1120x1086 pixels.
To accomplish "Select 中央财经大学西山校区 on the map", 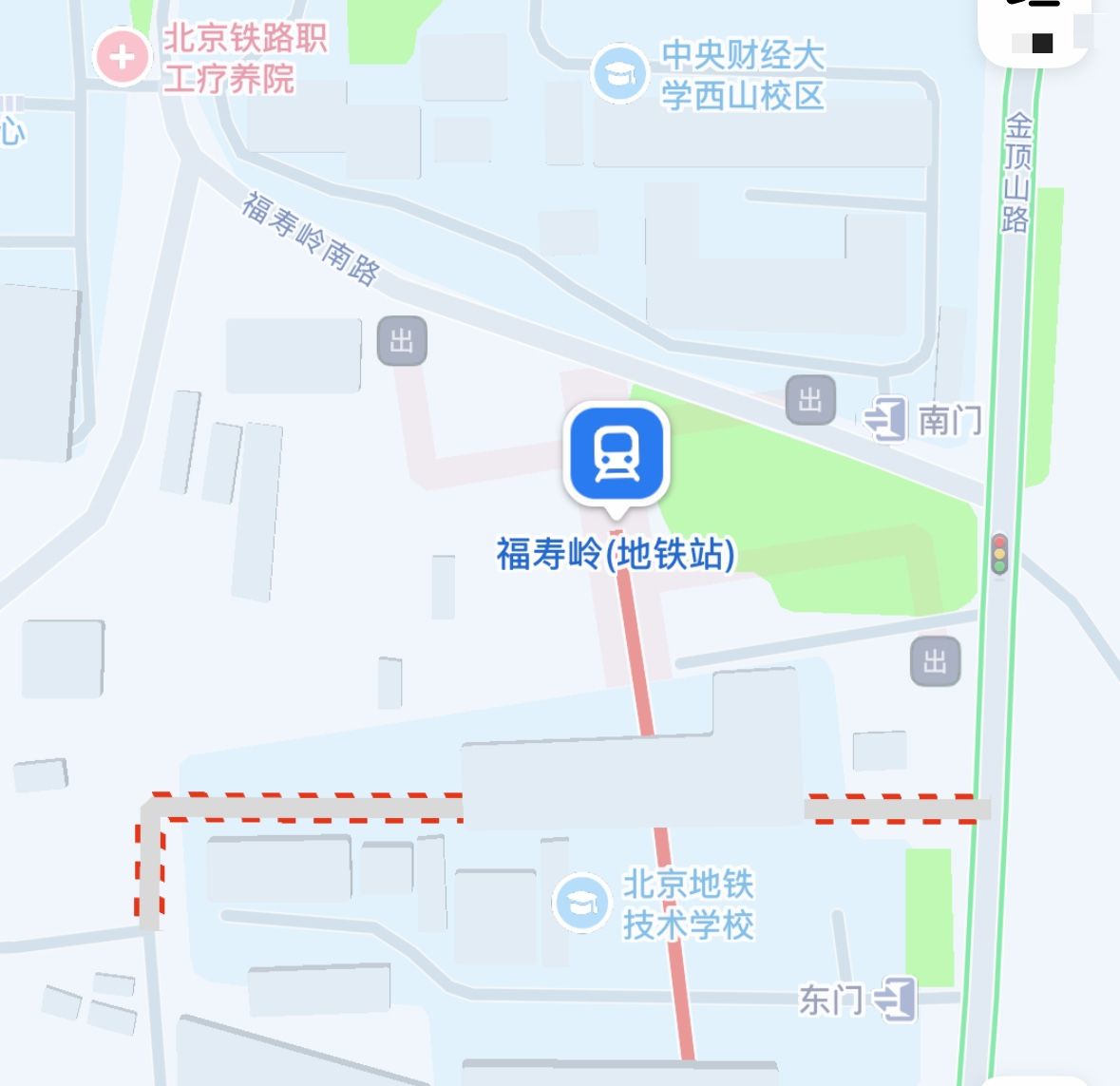I will click(619, 74).
